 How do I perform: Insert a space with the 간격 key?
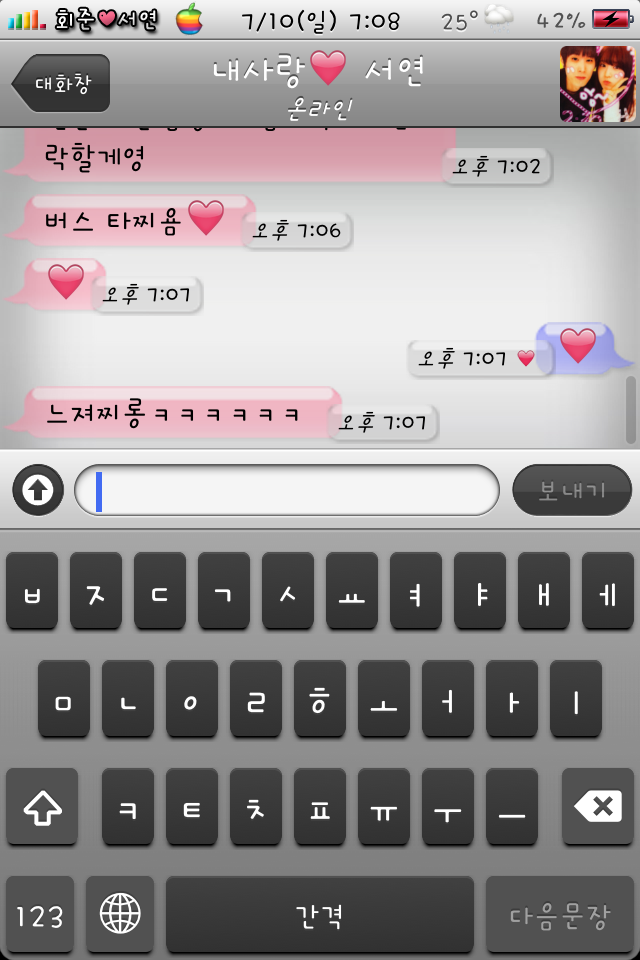pos(320,914)
